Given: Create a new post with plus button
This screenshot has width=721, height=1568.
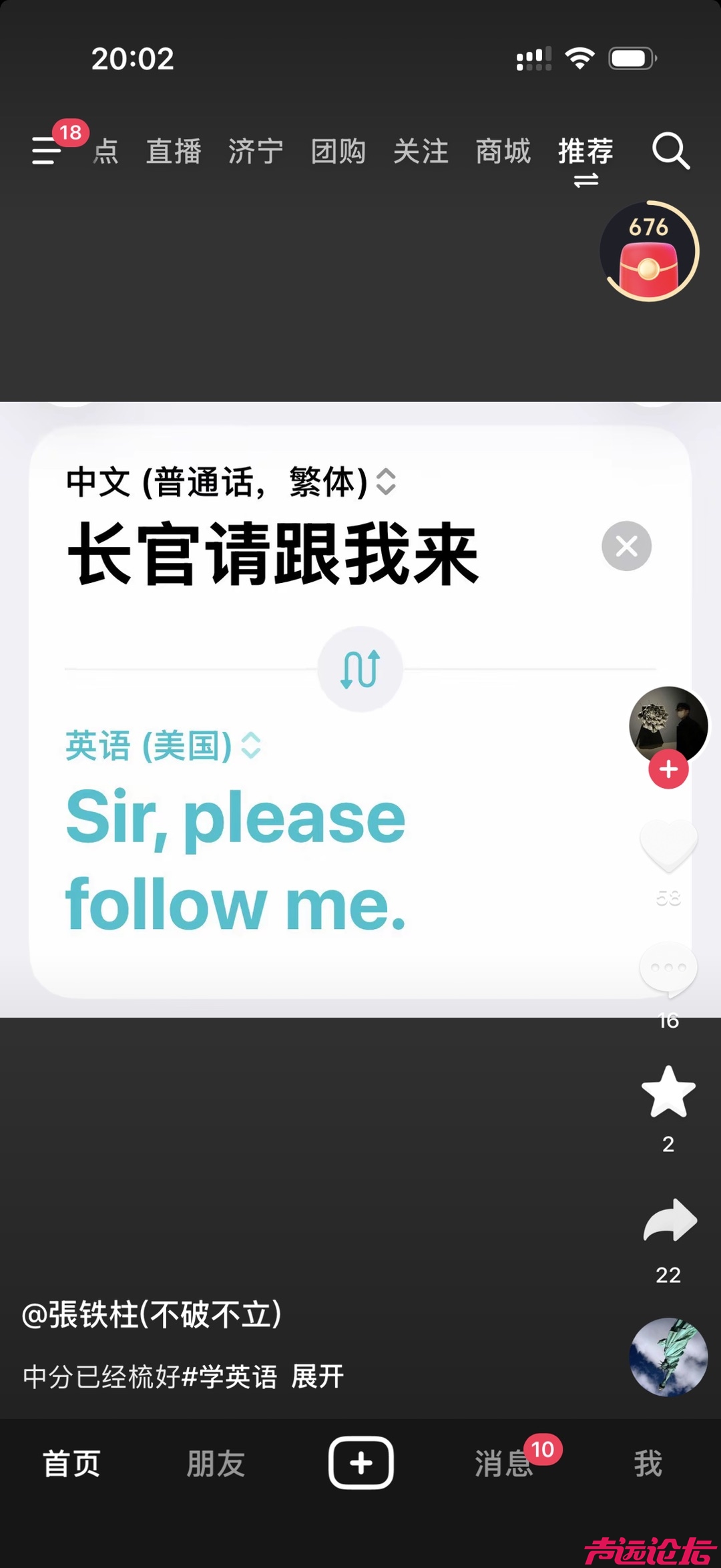Looking at the screenshot, I should point(360,1463).
